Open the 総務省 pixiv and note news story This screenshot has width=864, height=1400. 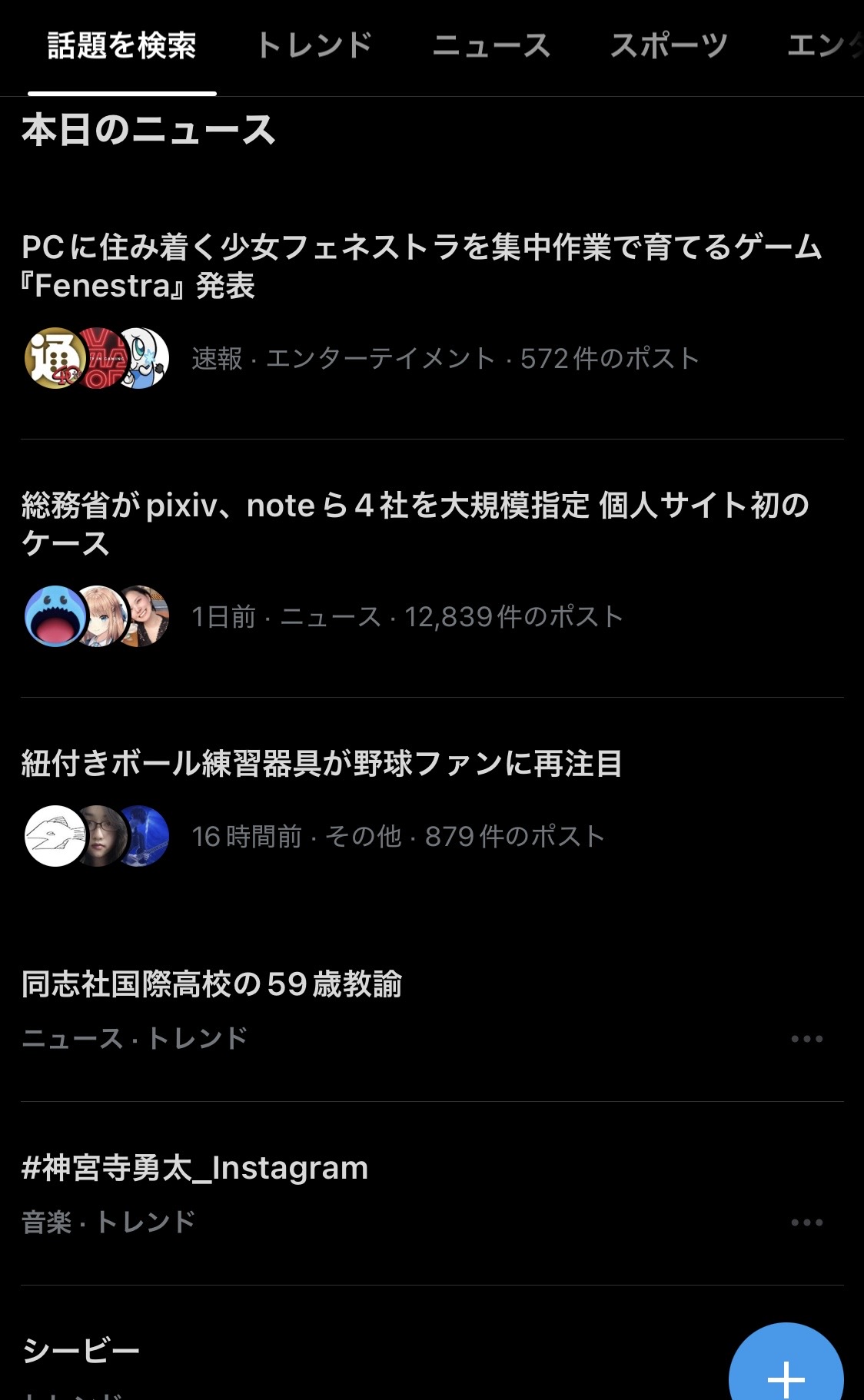click(x=432, y=569)
